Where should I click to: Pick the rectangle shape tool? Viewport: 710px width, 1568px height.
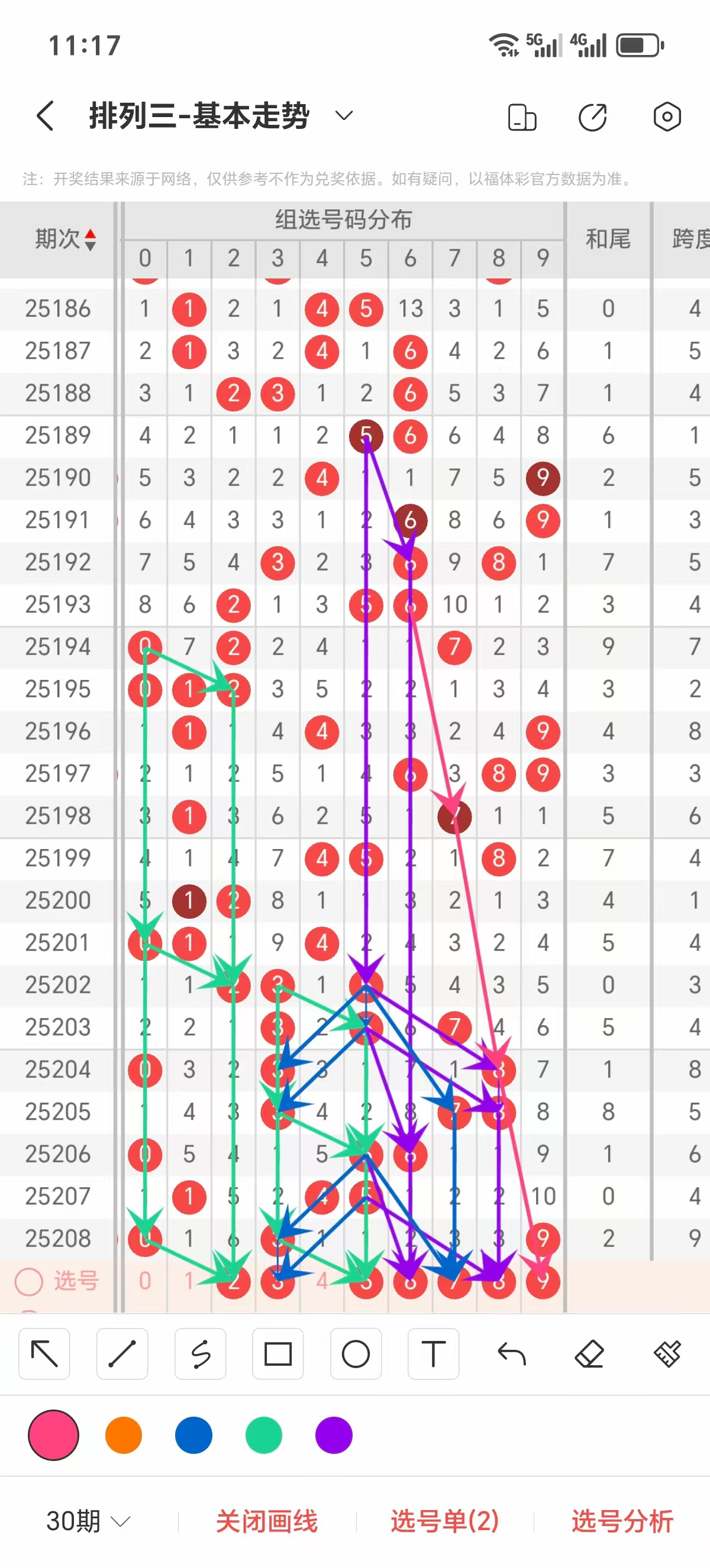277,1354
